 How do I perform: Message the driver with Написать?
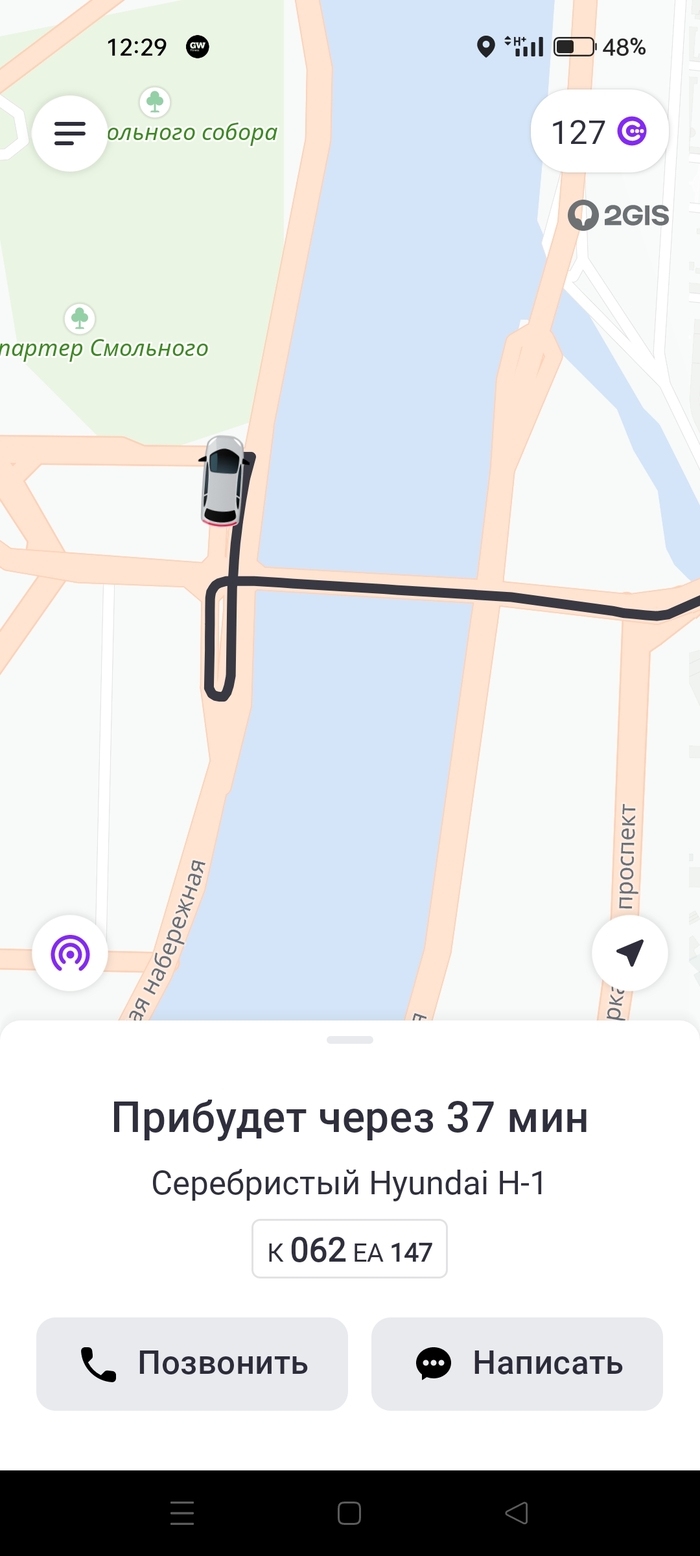coord(516,1363)
